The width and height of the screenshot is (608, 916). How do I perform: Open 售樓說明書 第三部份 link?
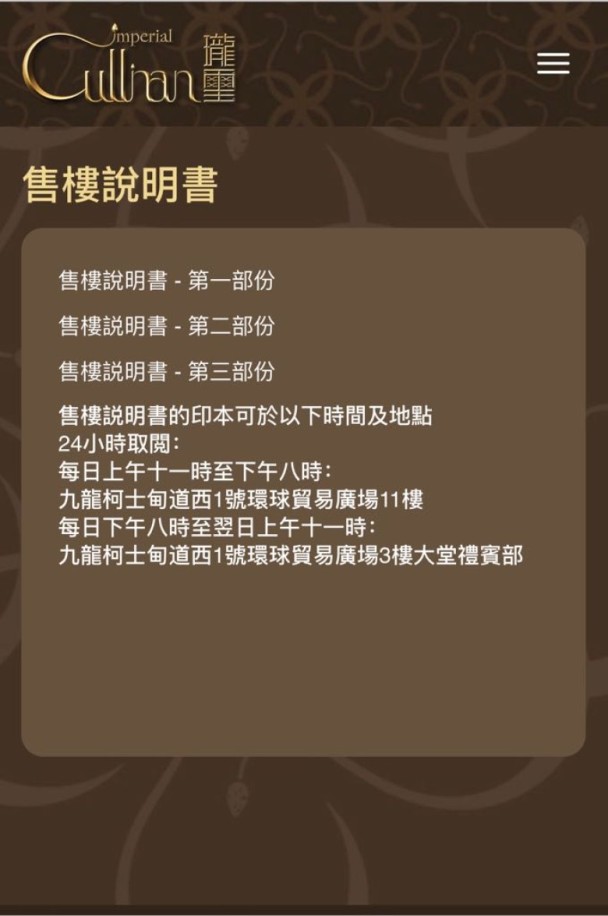(166, 371)
